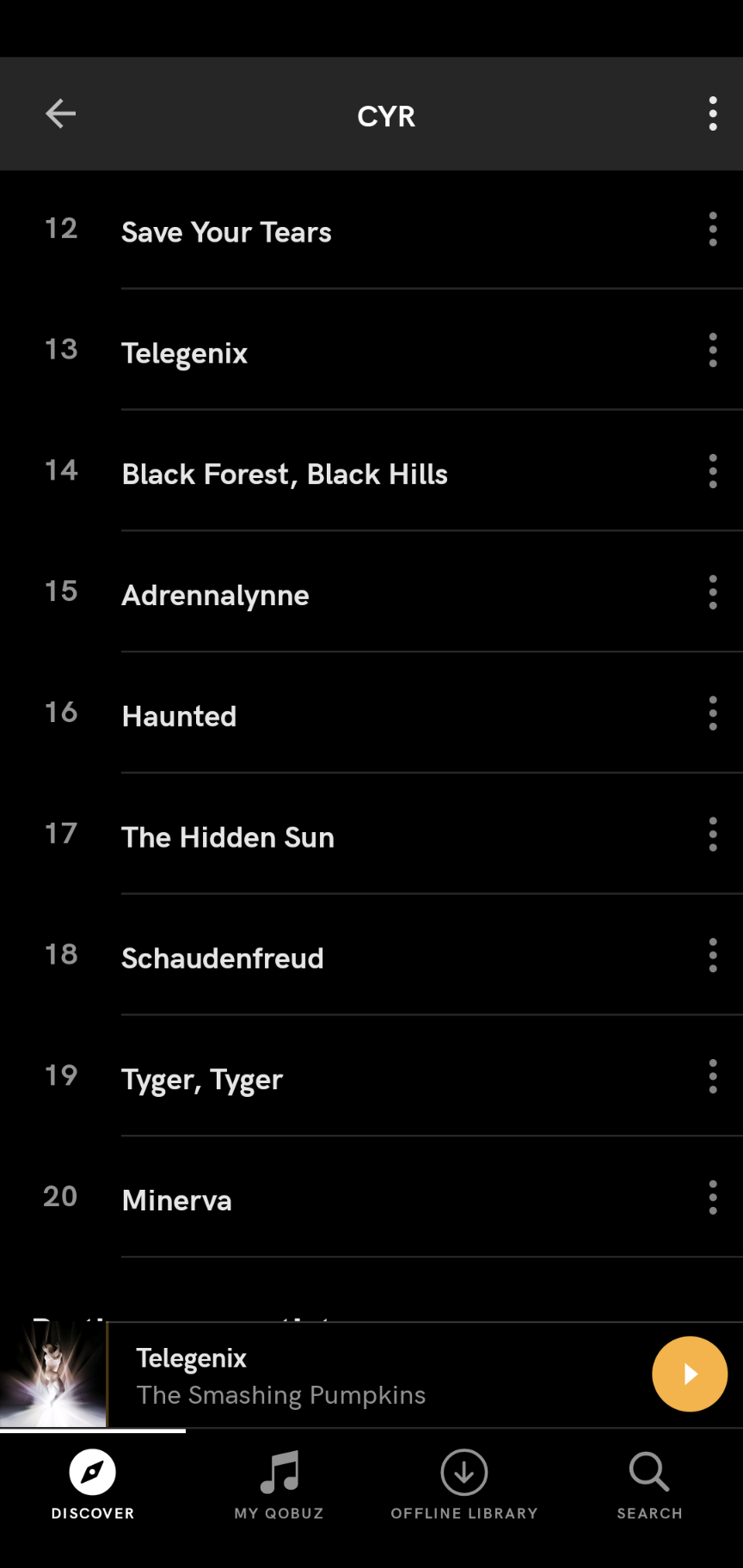The height and width of the screenshot is (1568, 743).
Task: Open the three-dot menu for The Hidden Sun
Action: (x=713, y=835)
